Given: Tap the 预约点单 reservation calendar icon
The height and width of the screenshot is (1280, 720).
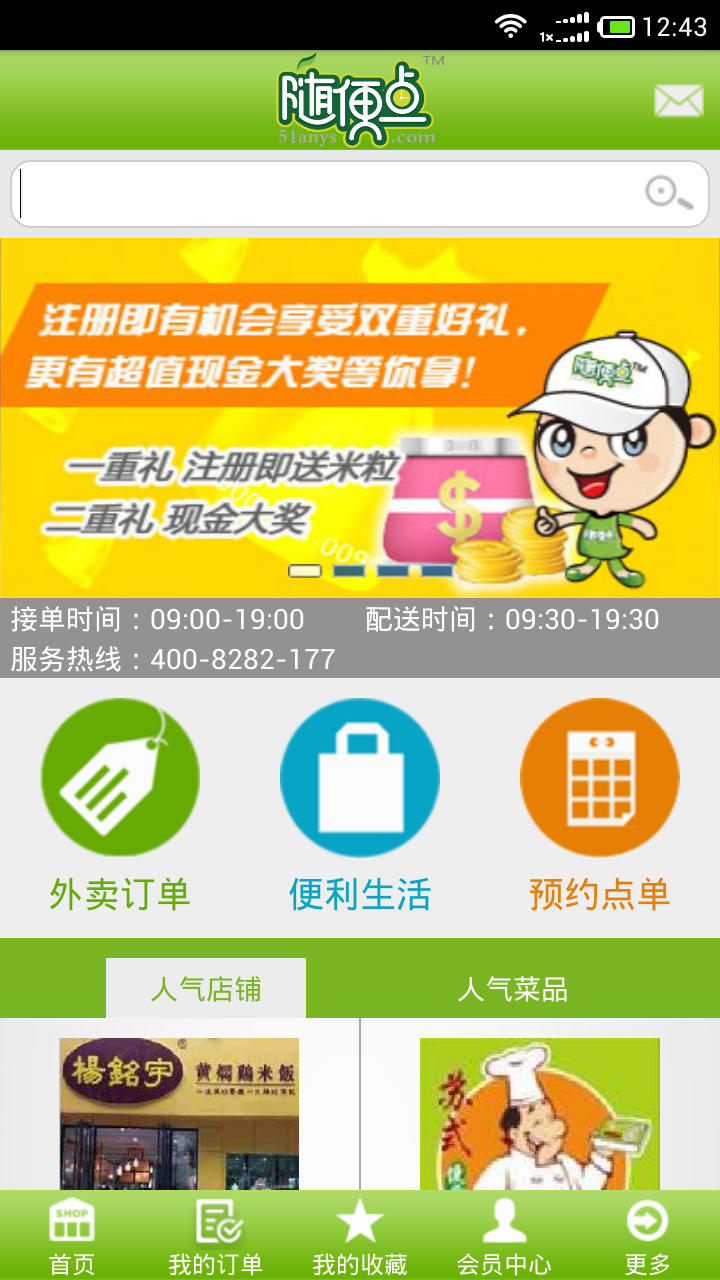Looking at the screenshot, I should 599,777.
